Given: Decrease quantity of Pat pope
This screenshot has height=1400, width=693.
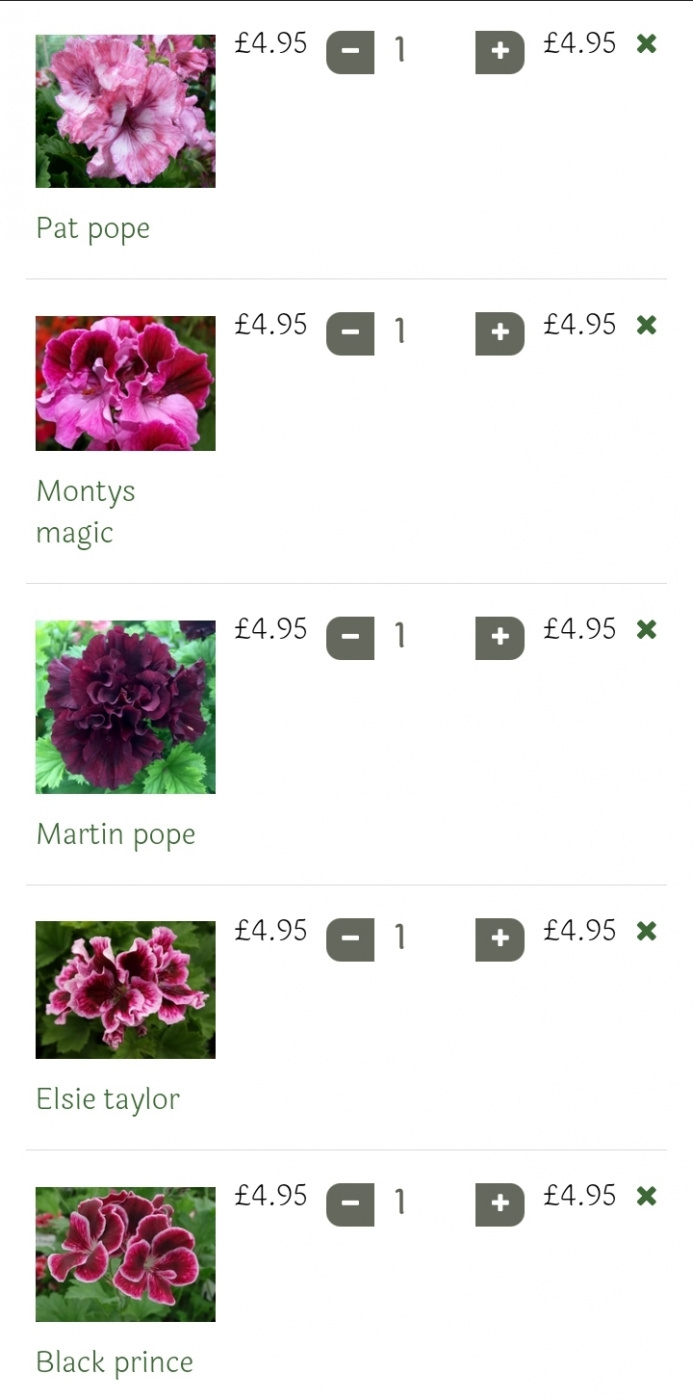Looking at the screenshot, I should pos(350,52).
